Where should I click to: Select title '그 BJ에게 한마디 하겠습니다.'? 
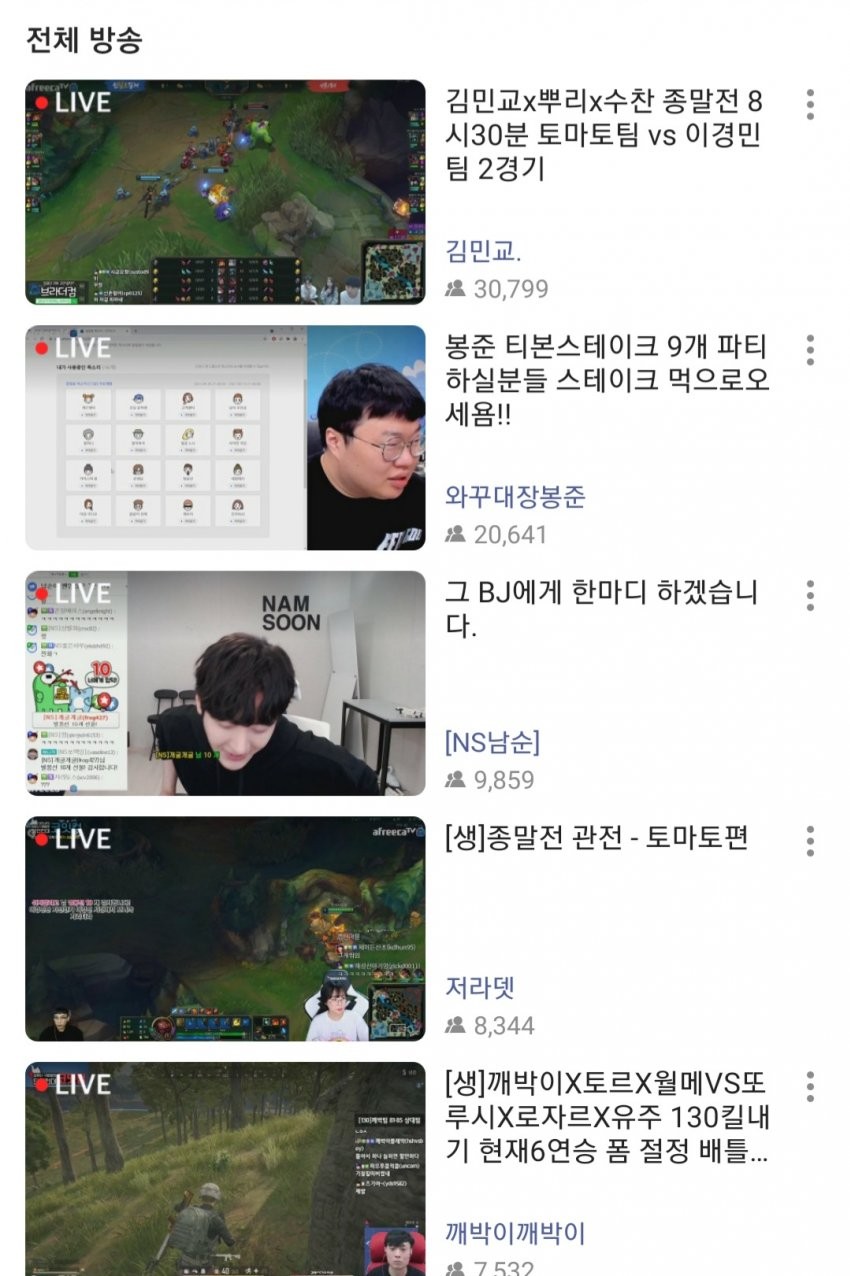coord(600,609)
